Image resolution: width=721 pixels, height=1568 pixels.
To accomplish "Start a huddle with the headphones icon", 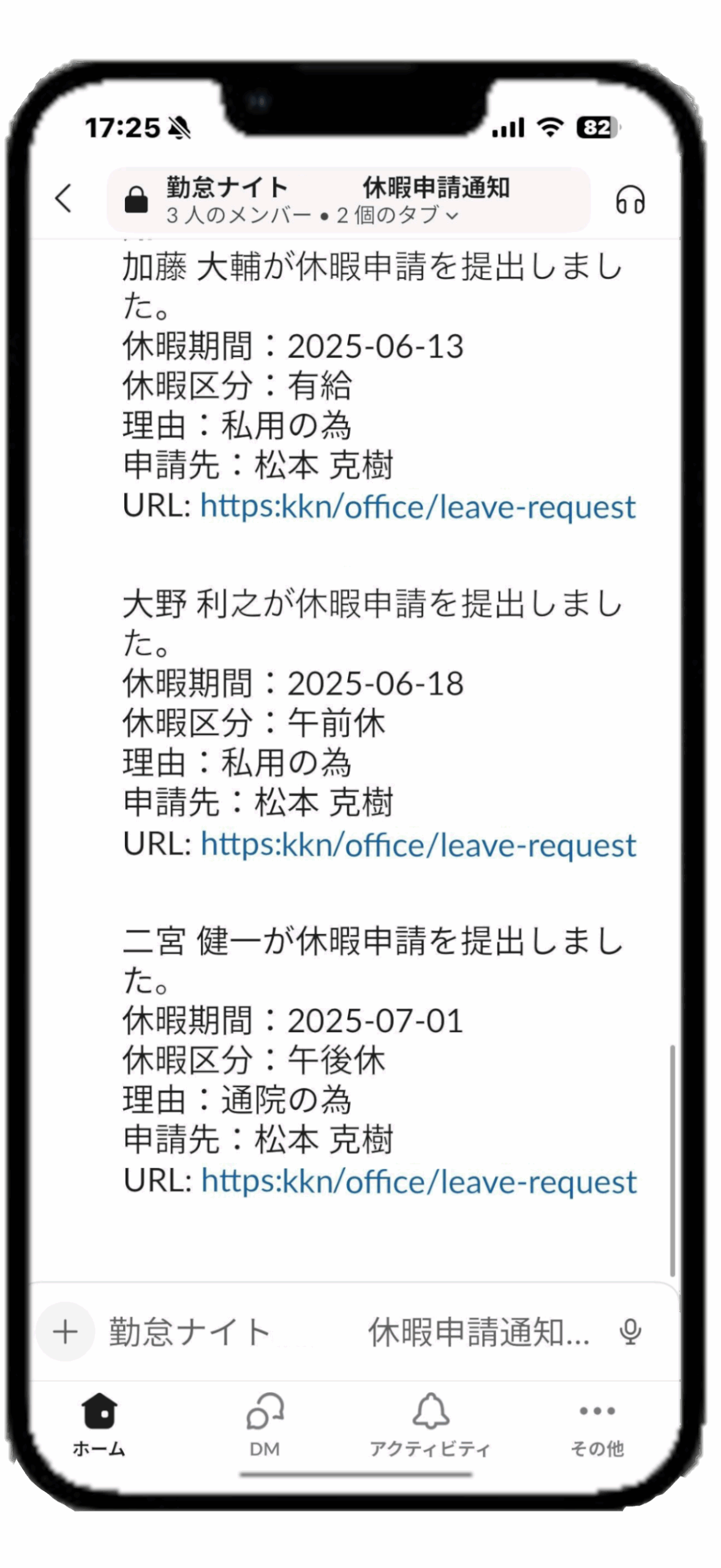I will [x=630, y=200].
